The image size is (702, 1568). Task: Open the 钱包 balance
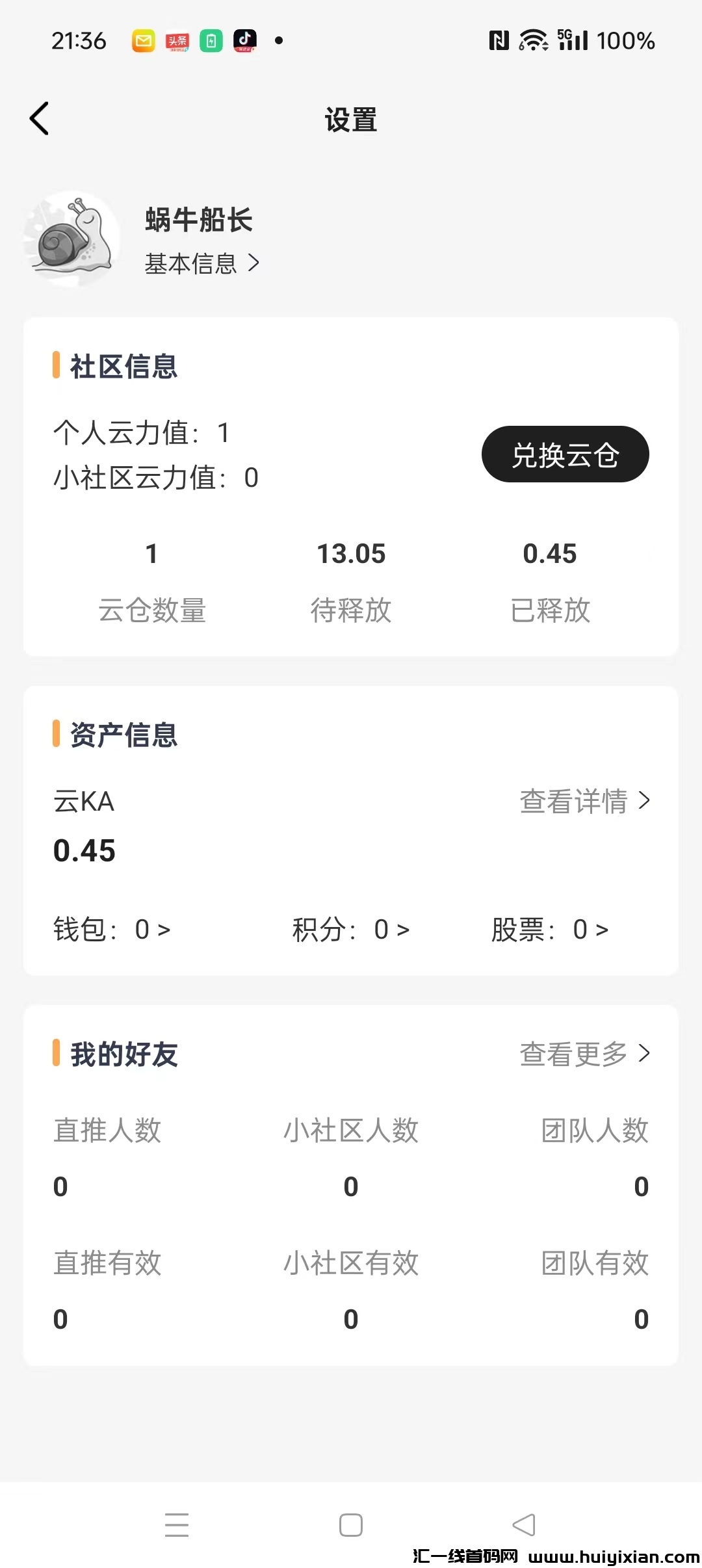[x=112, y=930]
